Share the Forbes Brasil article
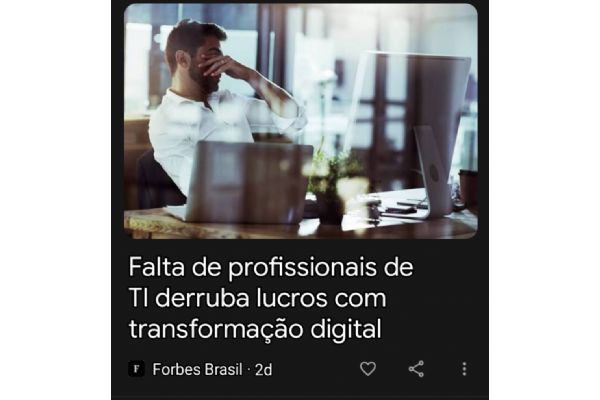 tap(416, 369)
